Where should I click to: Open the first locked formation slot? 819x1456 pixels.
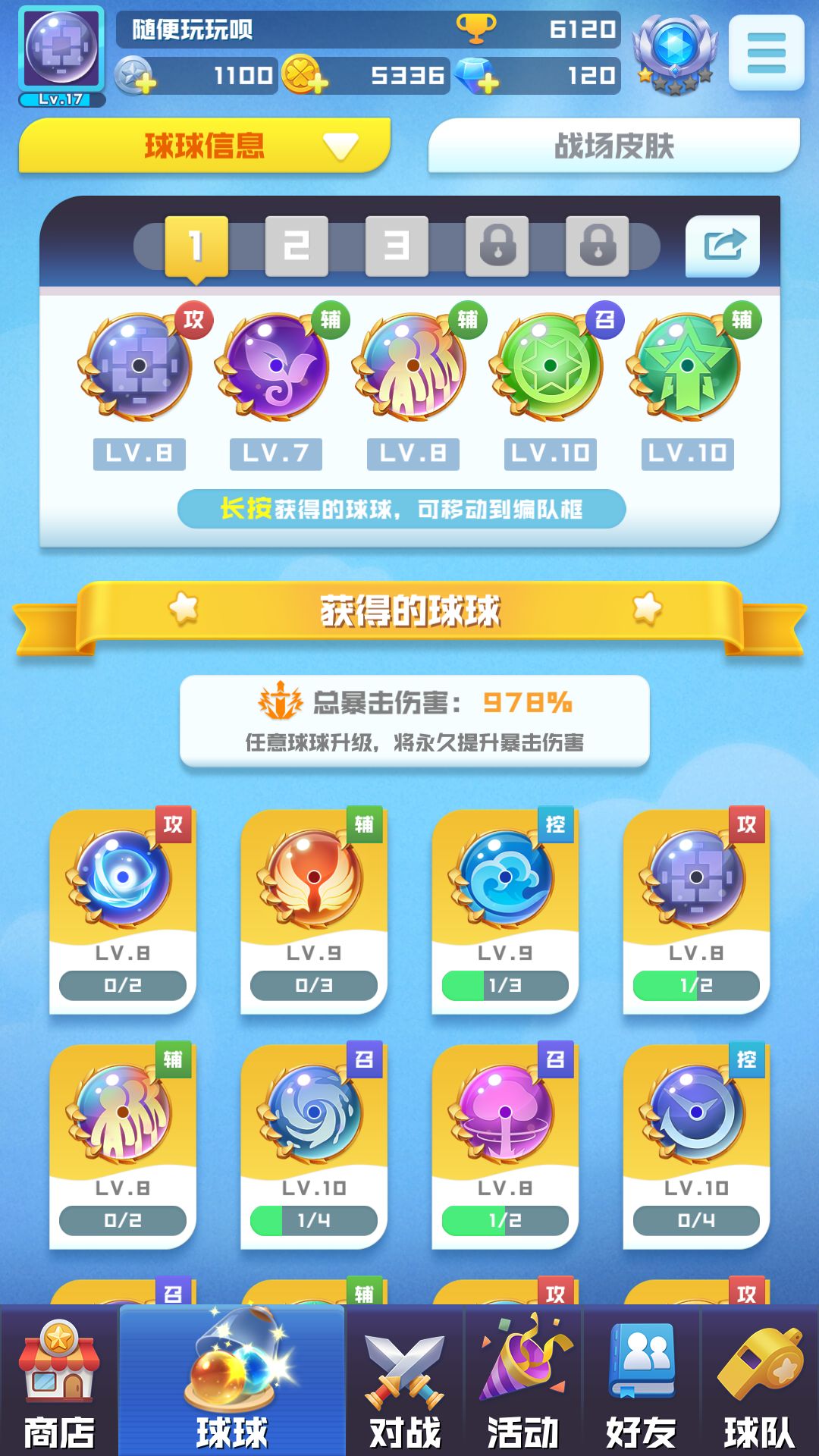point(498,244)
